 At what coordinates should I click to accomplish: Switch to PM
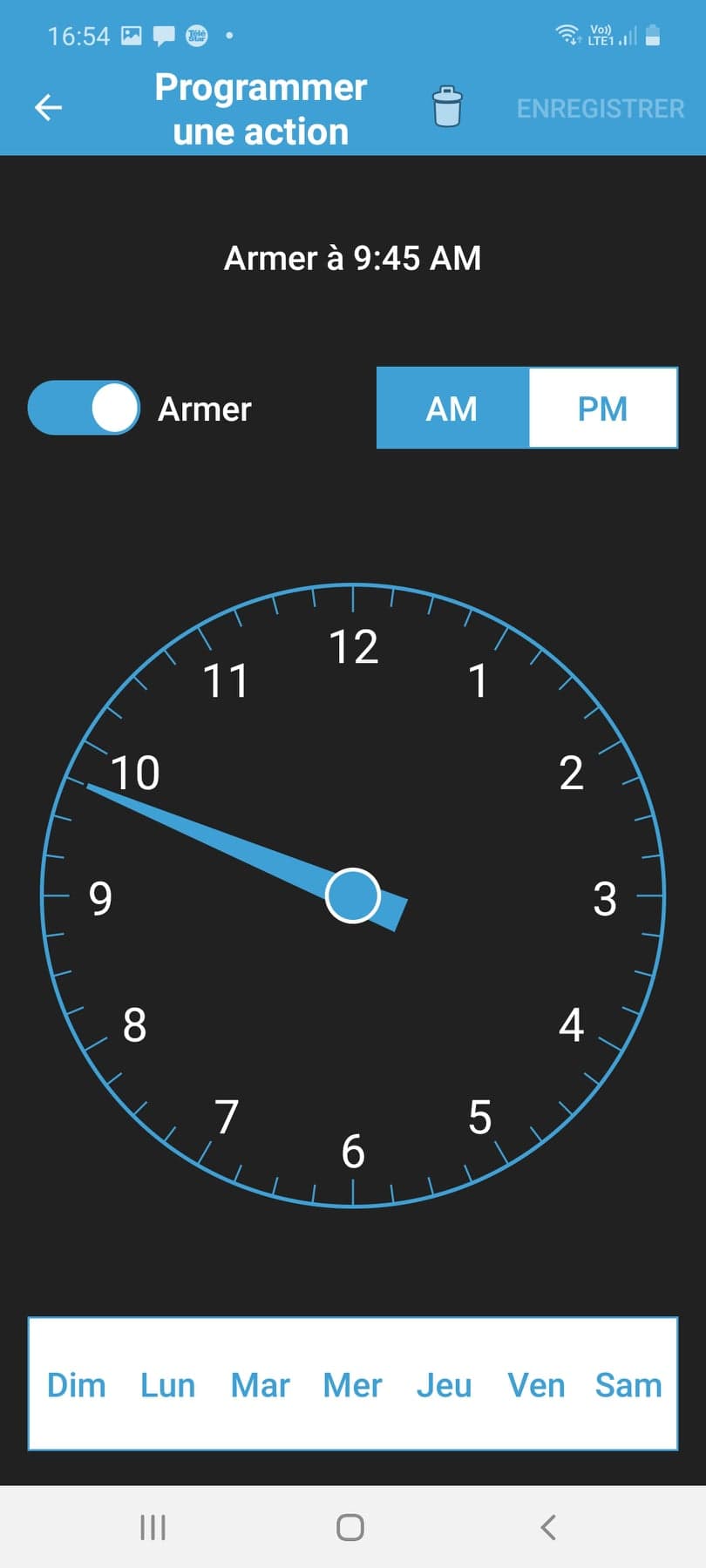(603, 409)
